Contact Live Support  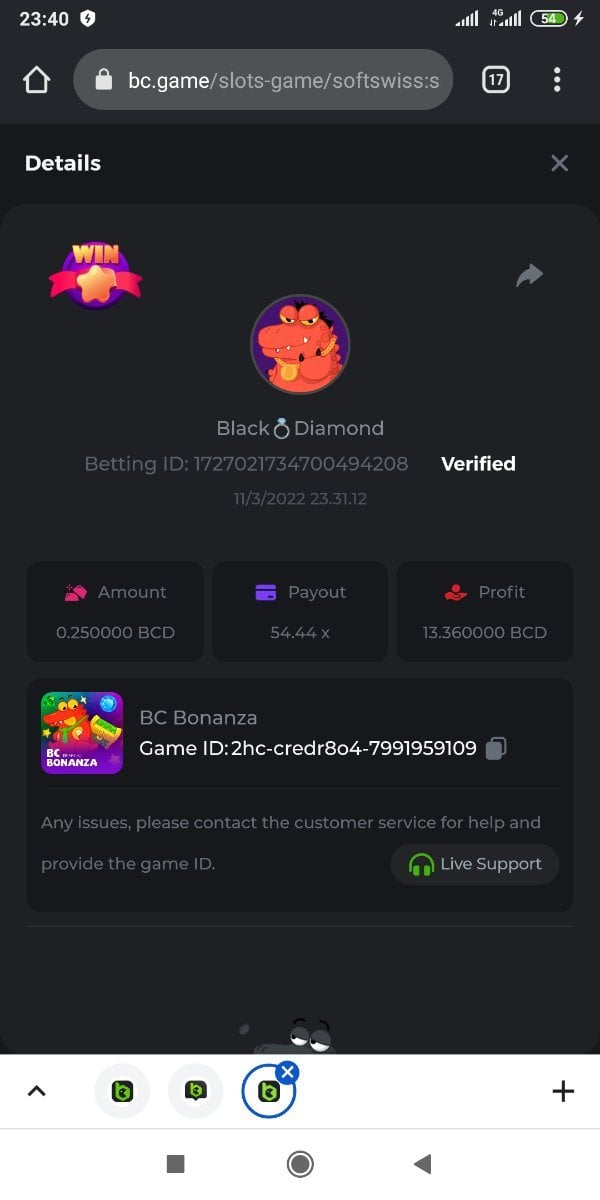point(475,864)
